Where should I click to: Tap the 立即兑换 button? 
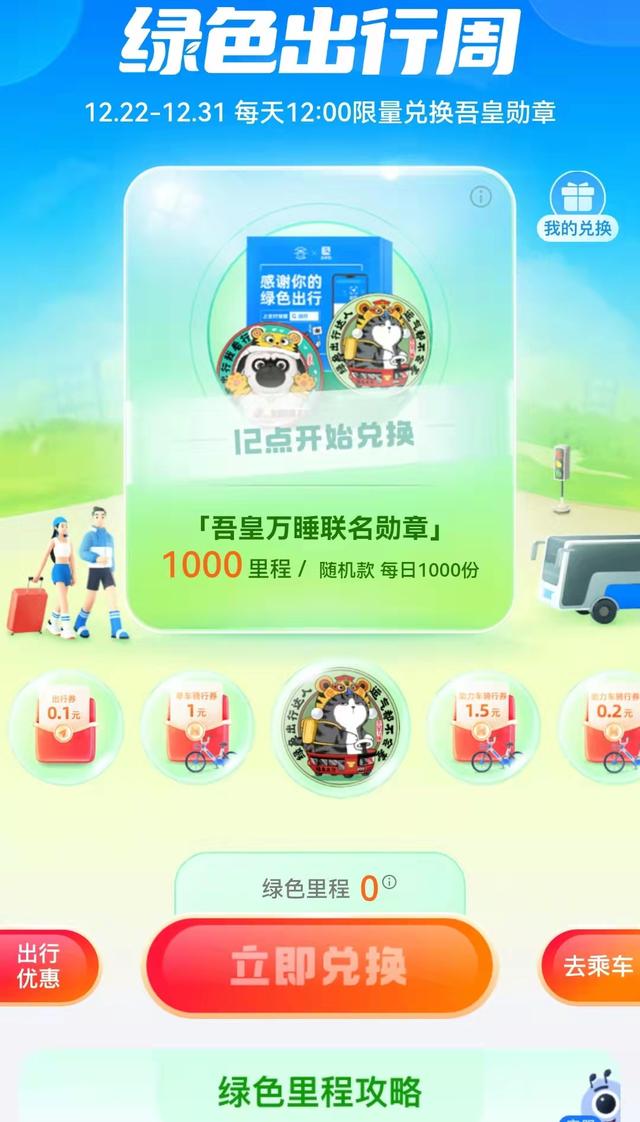pyautogui.click(x=320, y=967)
